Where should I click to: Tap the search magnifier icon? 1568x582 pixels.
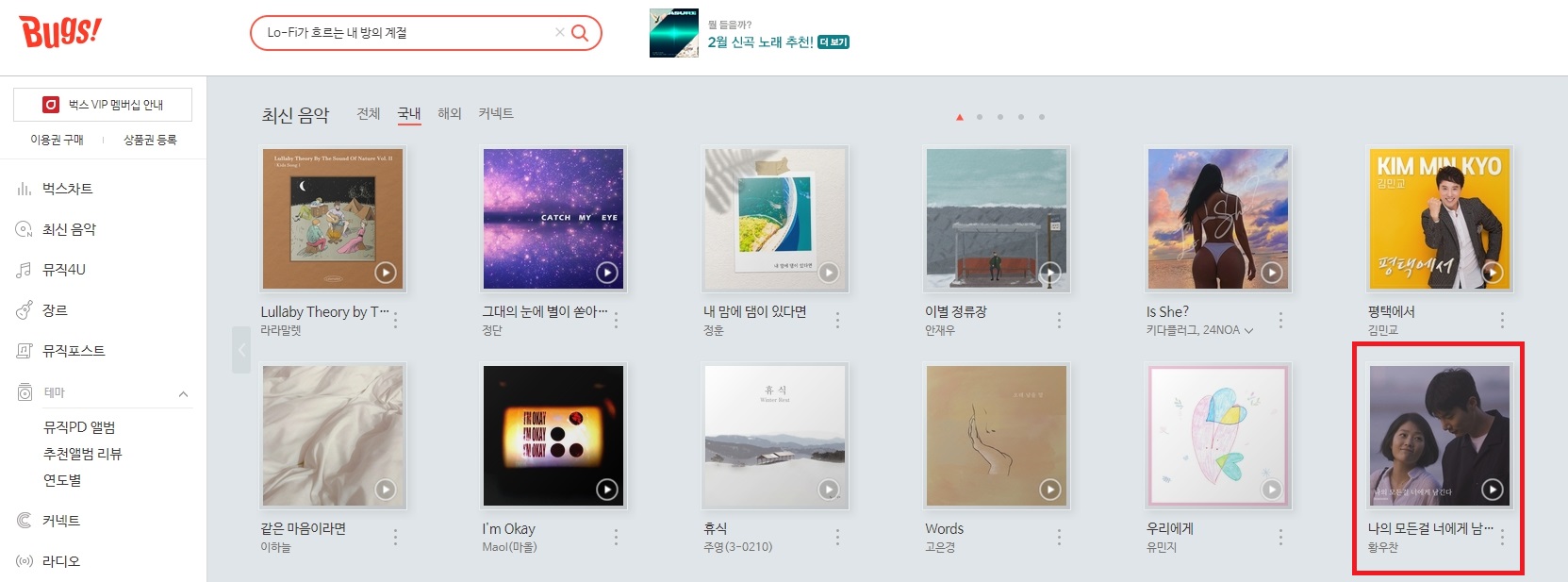tap(580, 33)
